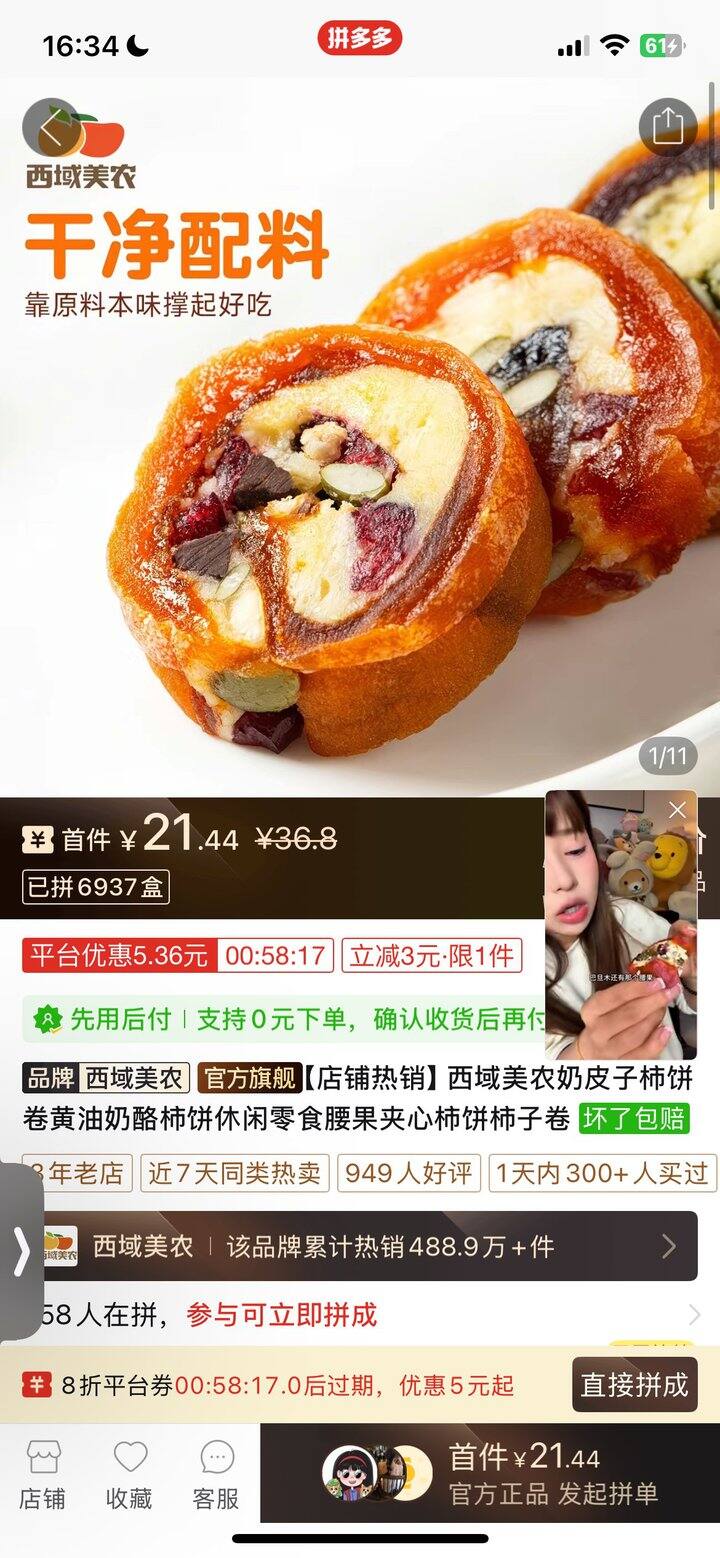Go back using the top-left arrow

pyautogui.click(x=51, y=127)
